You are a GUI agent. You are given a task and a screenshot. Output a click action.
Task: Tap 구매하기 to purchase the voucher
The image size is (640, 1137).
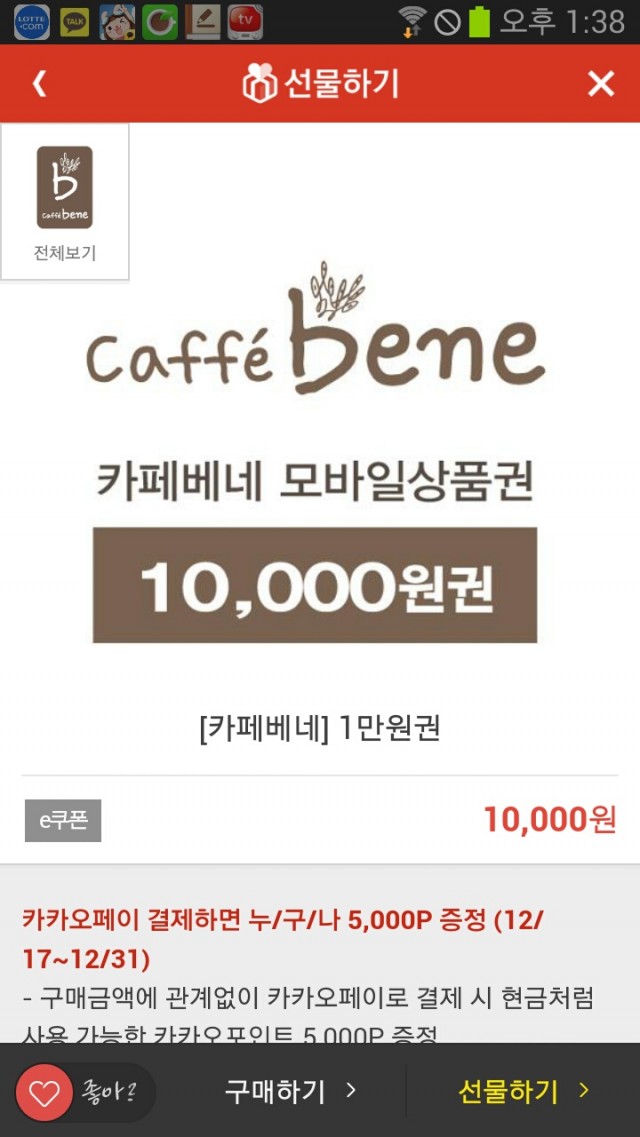[290, 1091]
